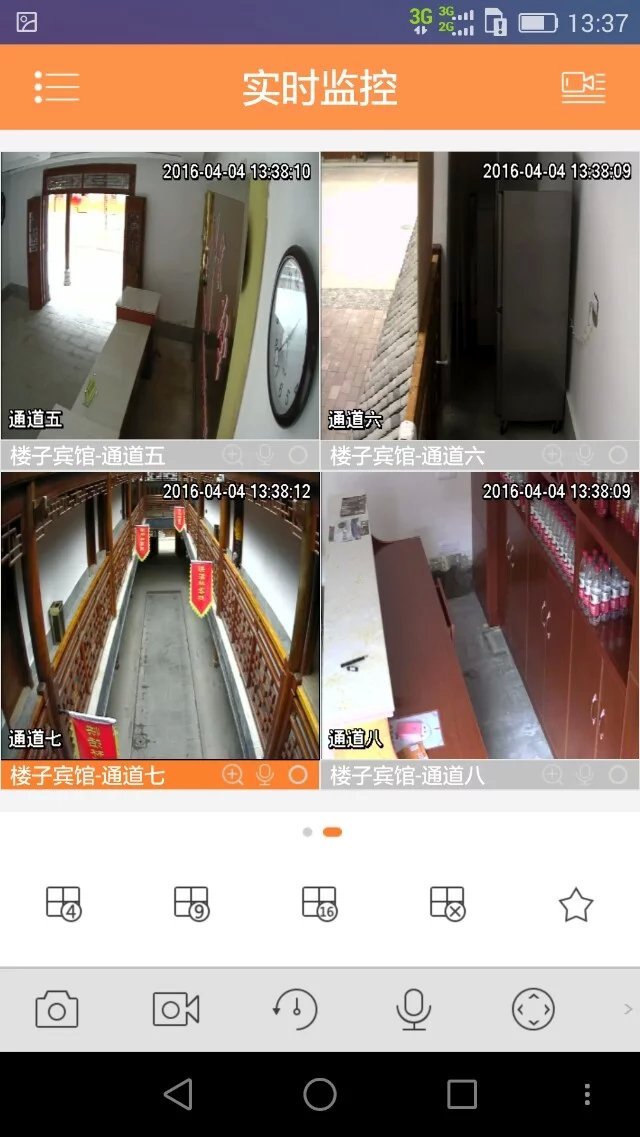
Task: Select the 通道八 camera feed
Action: point(480,615)
